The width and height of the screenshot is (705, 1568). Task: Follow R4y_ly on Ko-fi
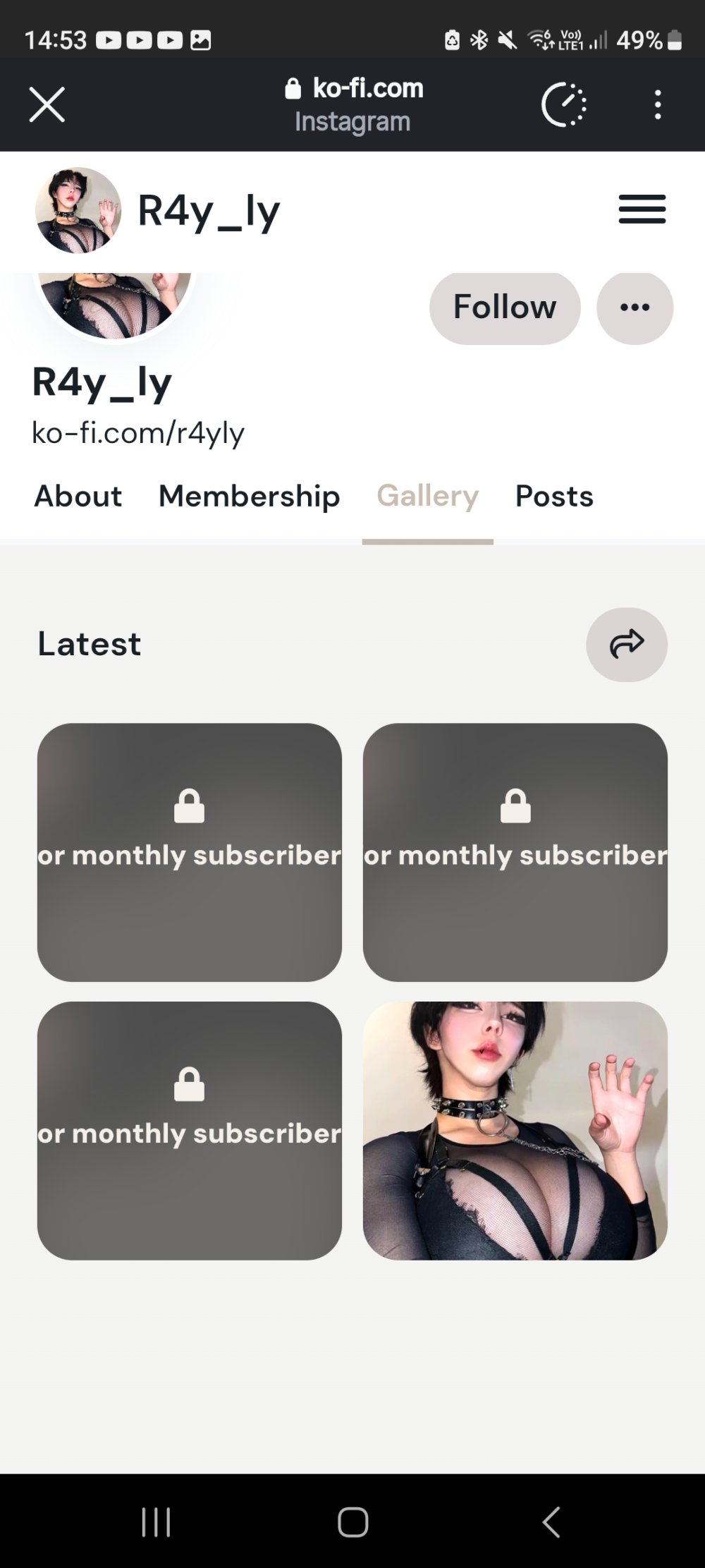point(504,307)
